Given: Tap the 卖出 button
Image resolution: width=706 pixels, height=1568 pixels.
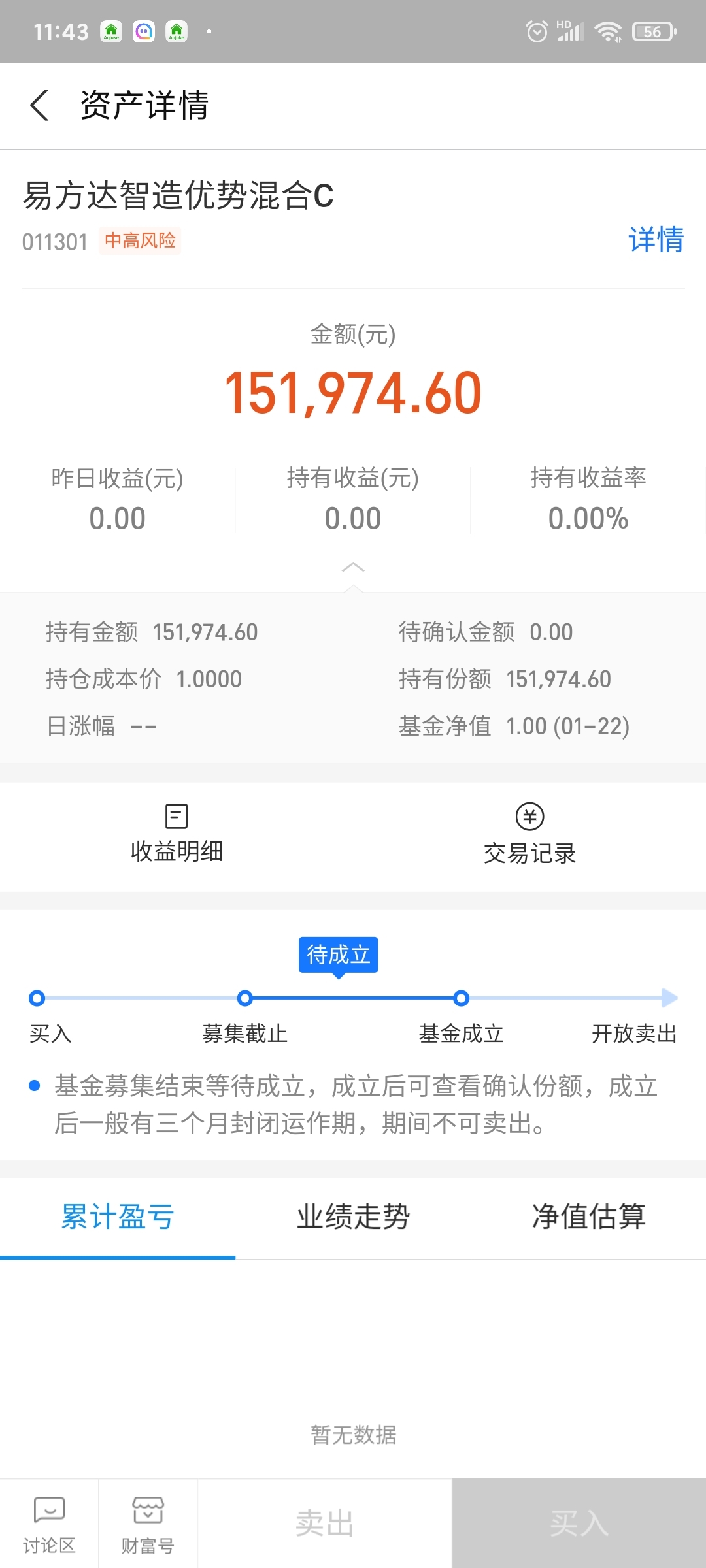Looking at the screenshot, I should [x=325, y=1524].
